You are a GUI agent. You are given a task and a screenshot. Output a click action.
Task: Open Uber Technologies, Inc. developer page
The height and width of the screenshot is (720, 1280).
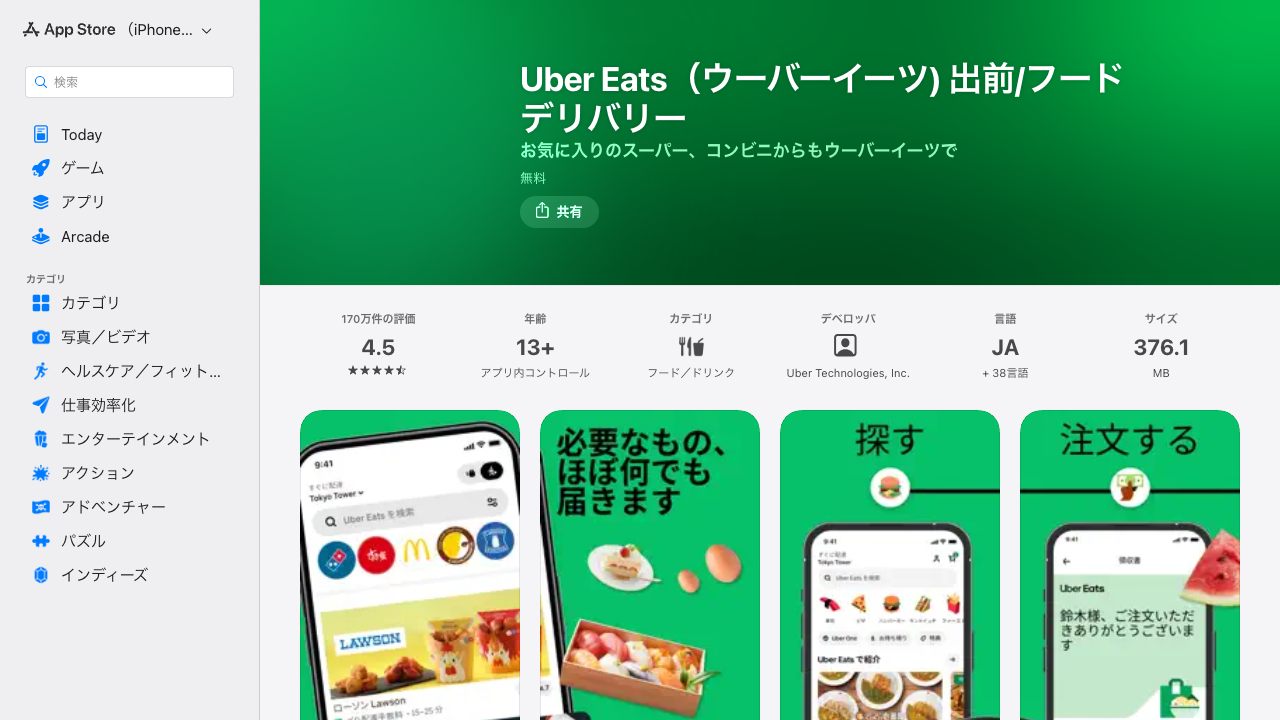click(x=847, y=356)
